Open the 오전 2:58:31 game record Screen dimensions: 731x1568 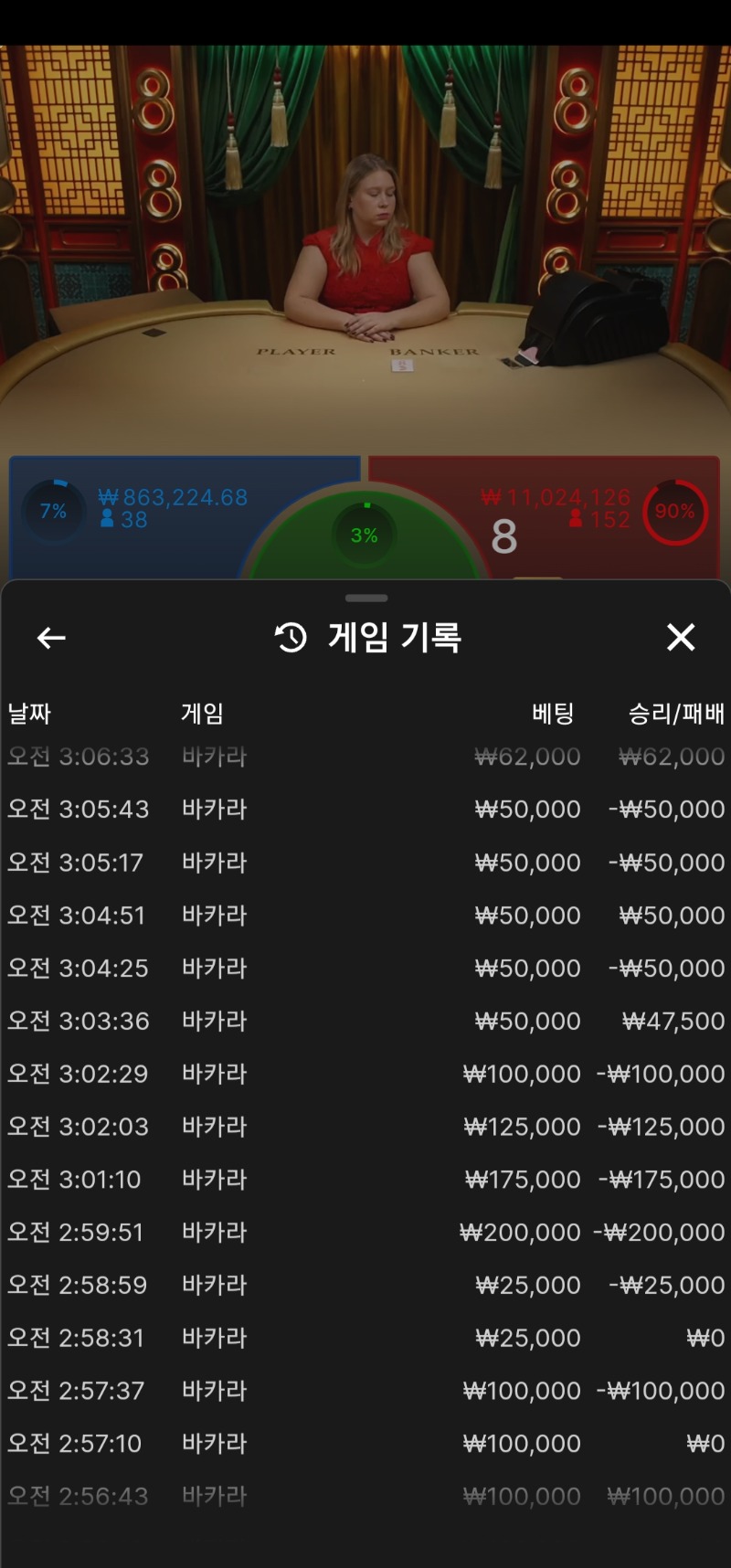click(365, 1338)
